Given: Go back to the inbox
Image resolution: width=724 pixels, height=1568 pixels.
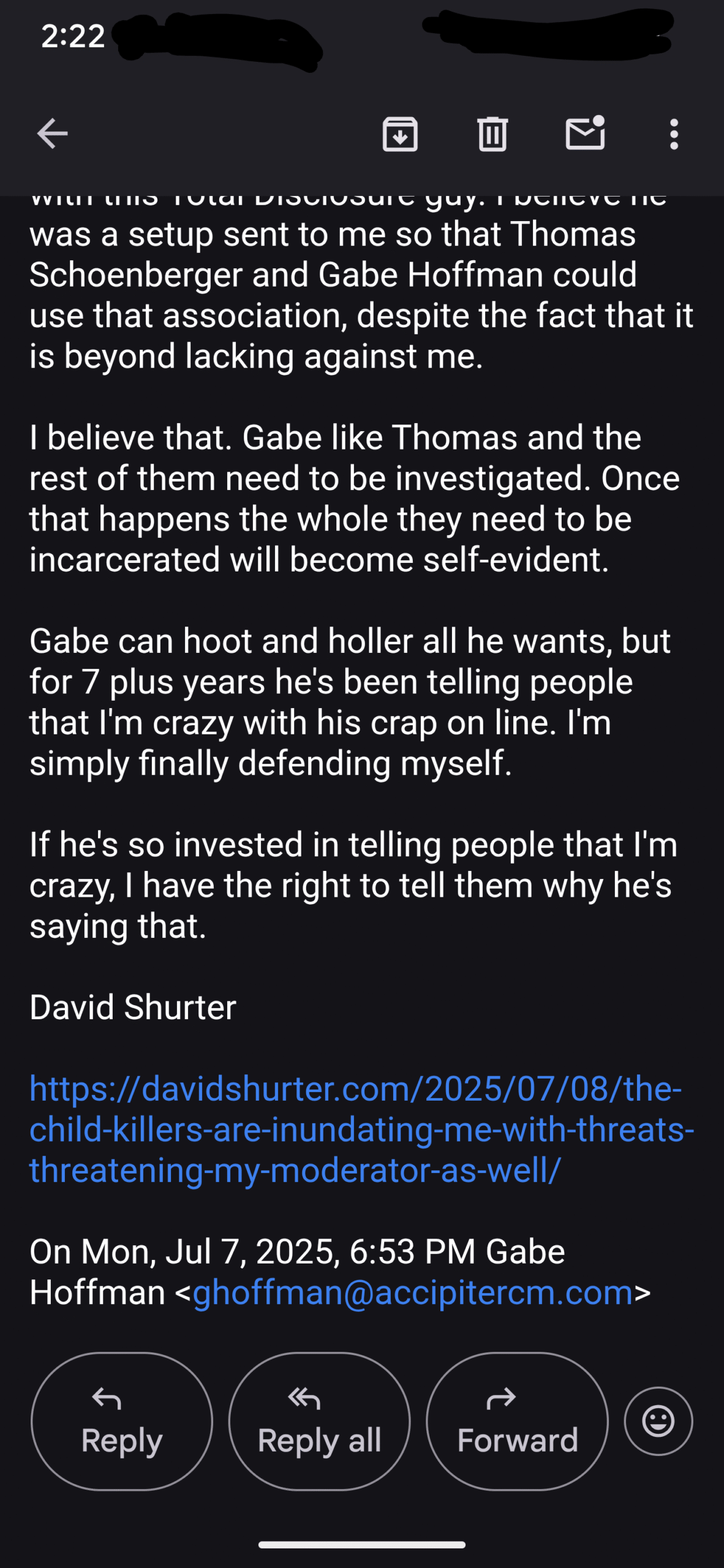Looking at the screenshot, I should pyautogui.click(x=52, y=134).
